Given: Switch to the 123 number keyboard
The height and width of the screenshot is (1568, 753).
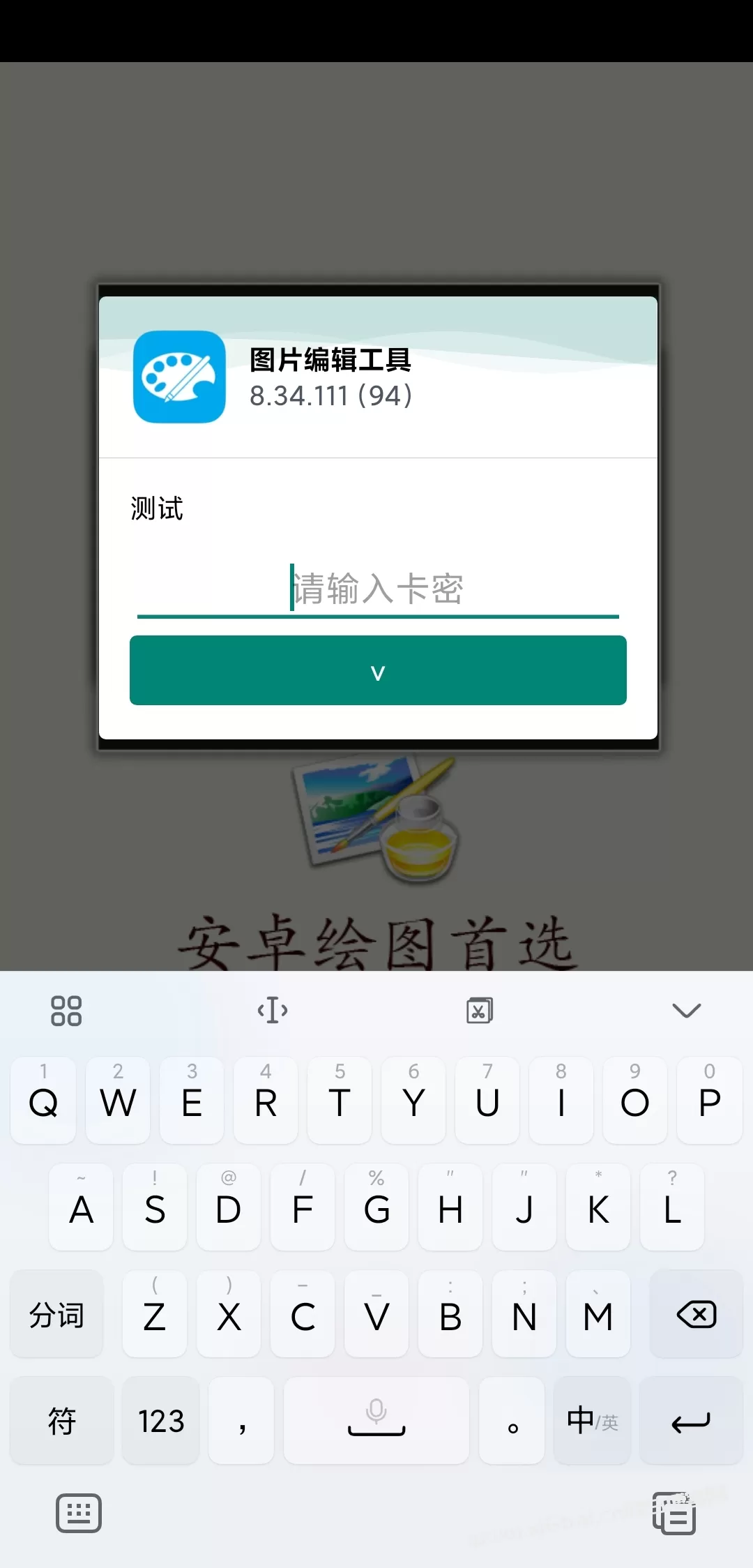Looking at the screenshot, I should pyautogui.click(x=161, y=1421).
